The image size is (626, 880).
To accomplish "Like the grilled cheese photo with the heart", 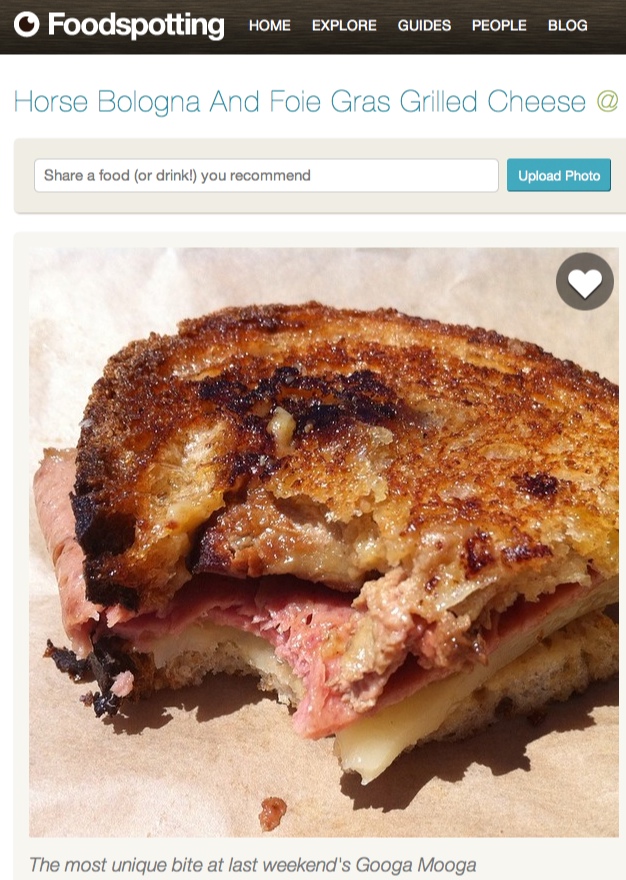I will pyautogui.click(x=585, y=282).
